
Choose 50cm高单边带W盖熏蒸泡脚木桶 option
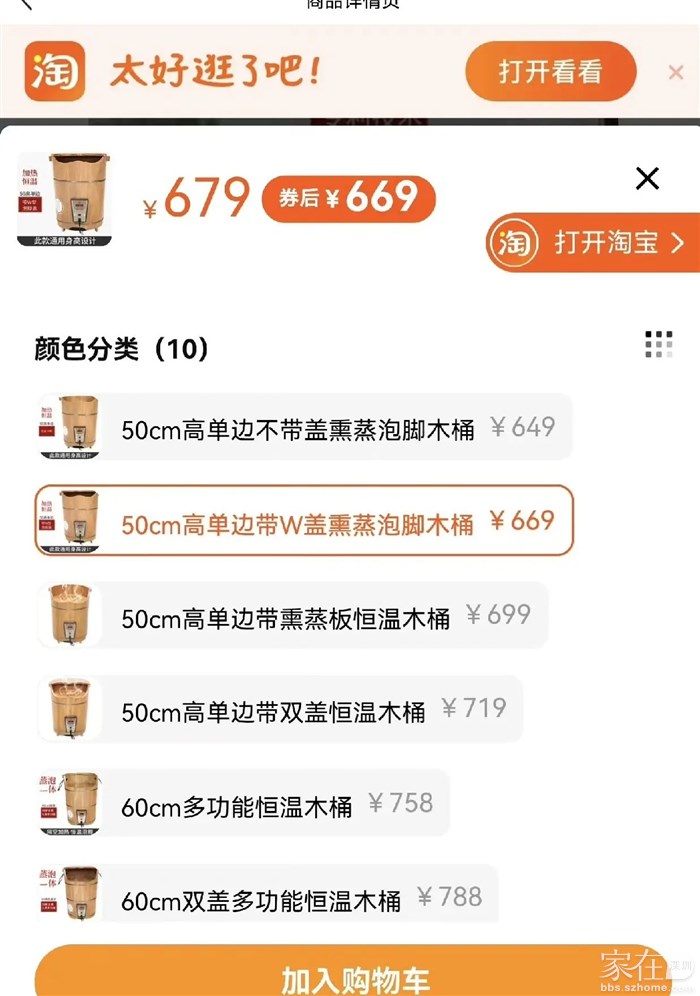[305, 521]
